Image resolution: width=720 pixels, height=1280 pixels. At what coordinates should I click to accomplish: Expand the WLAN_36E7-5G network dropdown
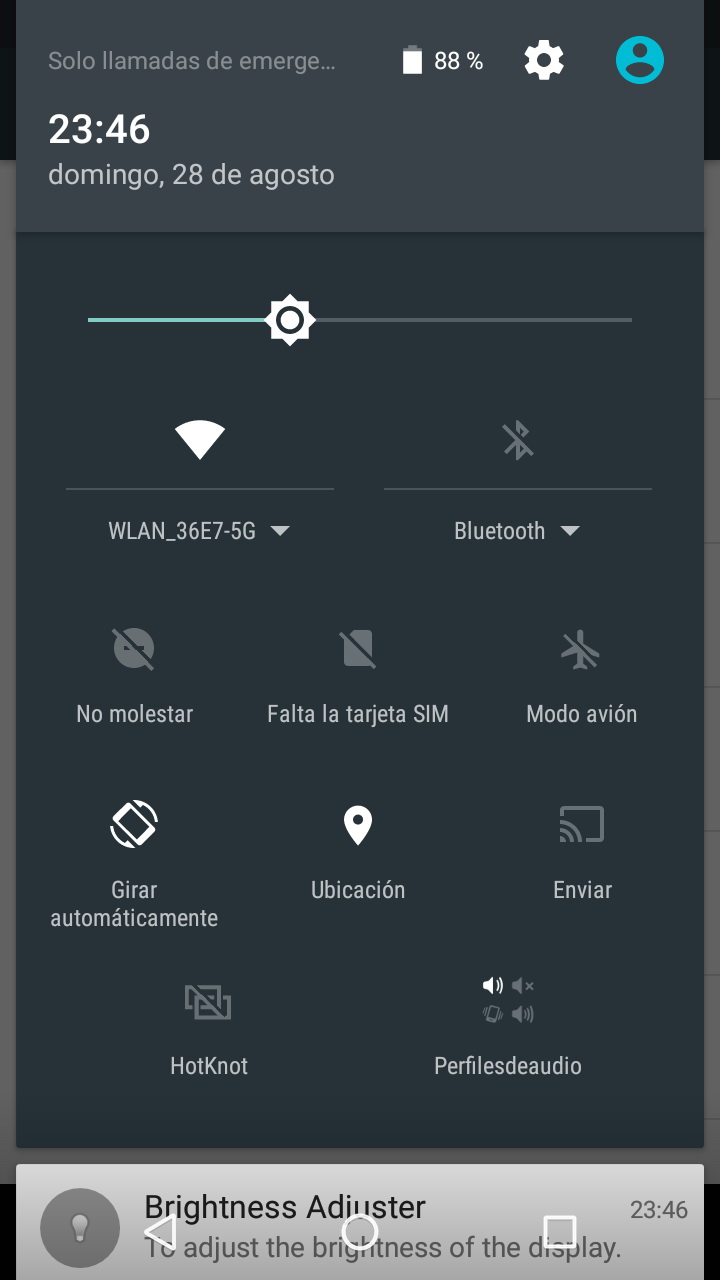pos(199,531)
